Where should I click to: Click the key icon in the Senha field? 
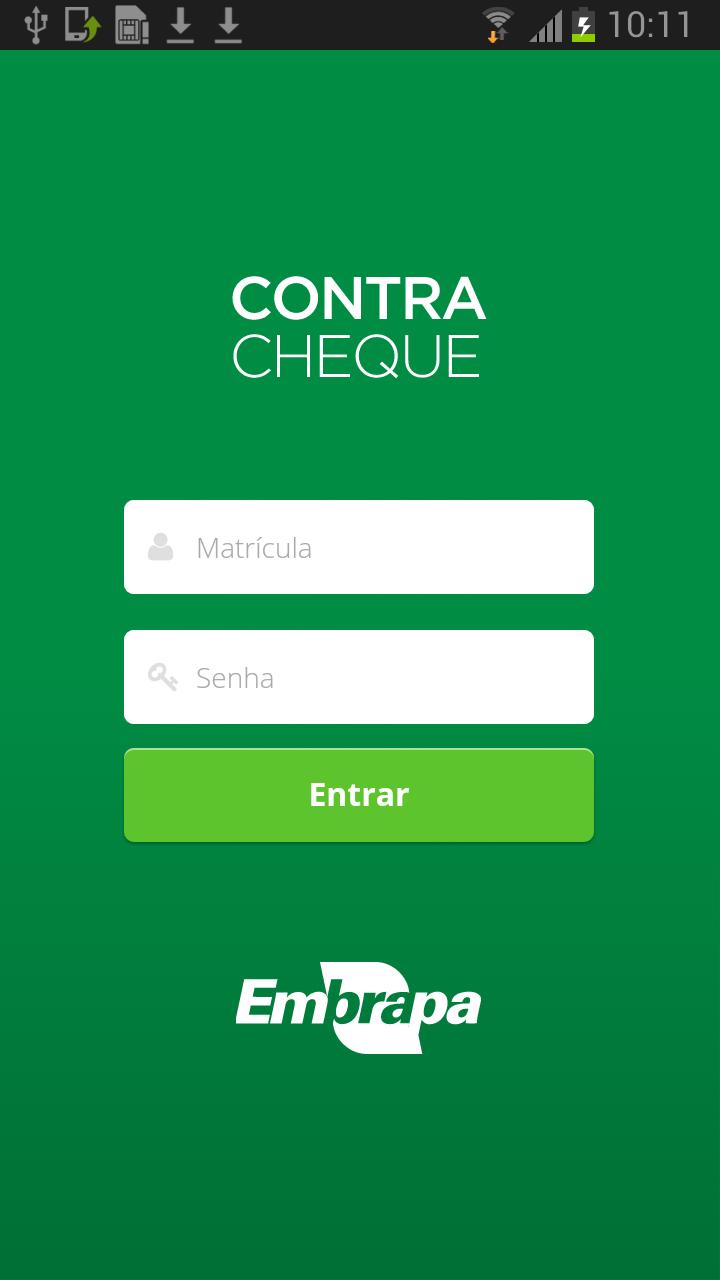(161, 676)
